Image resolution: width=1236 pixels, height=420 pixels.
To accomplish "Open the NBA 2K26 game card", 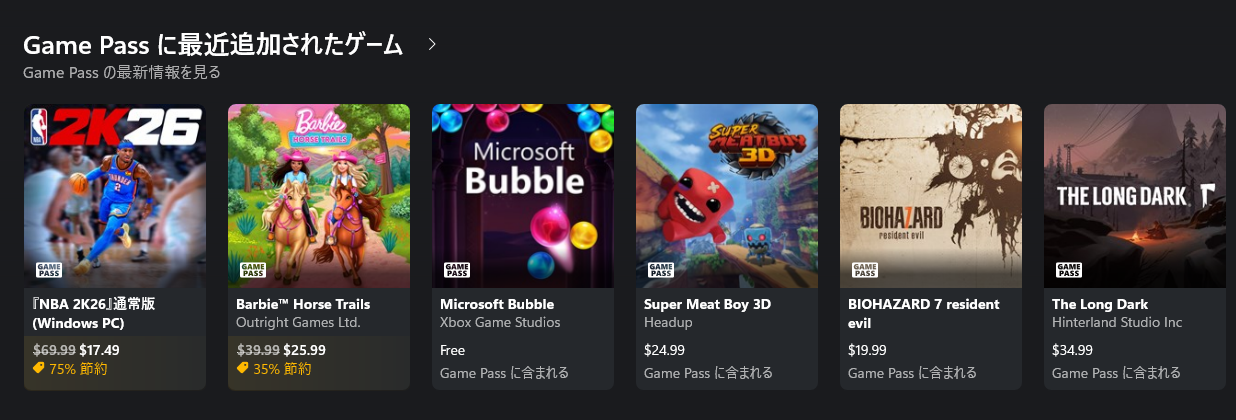I will (115, 196).
